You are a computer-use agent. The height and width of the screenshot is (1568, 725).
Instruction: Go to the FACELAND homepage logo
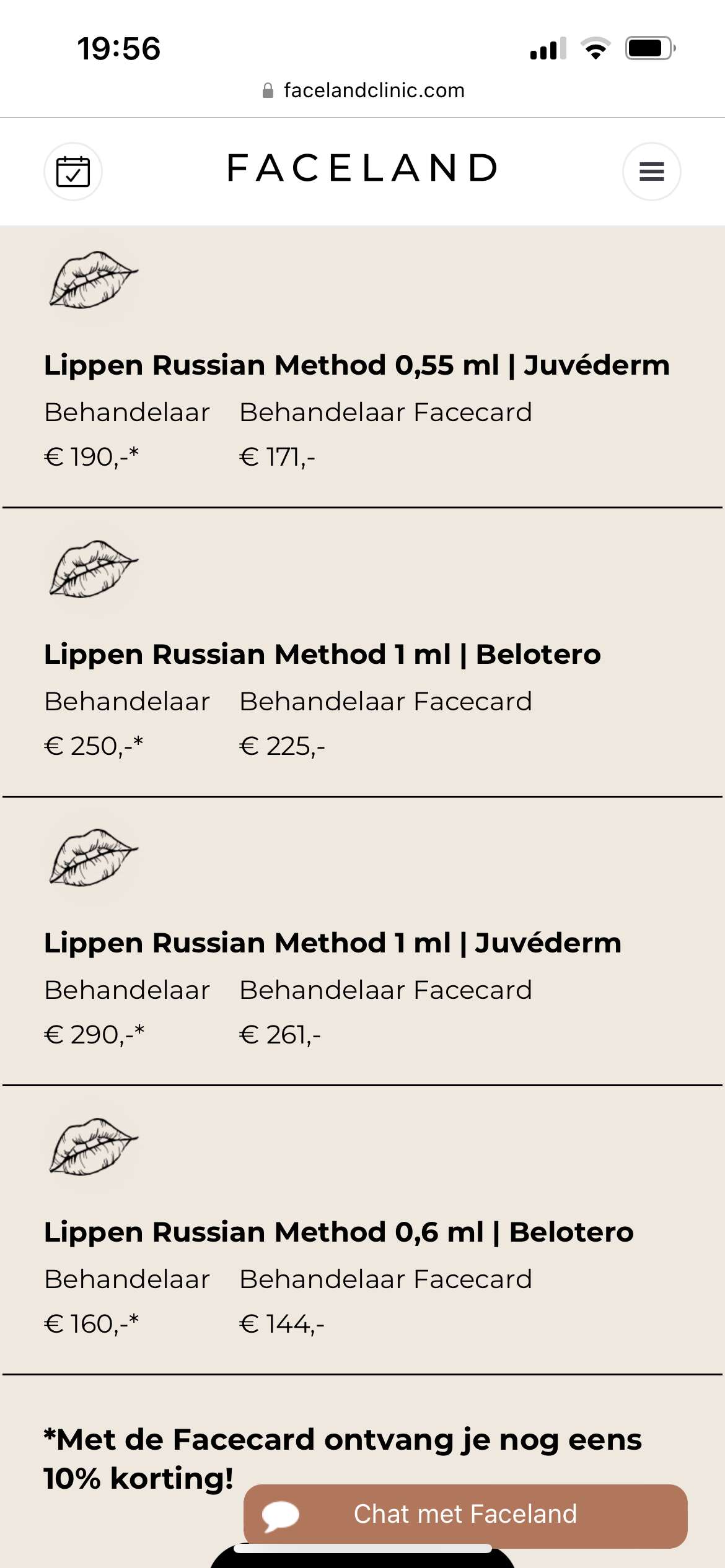[362, 168]
